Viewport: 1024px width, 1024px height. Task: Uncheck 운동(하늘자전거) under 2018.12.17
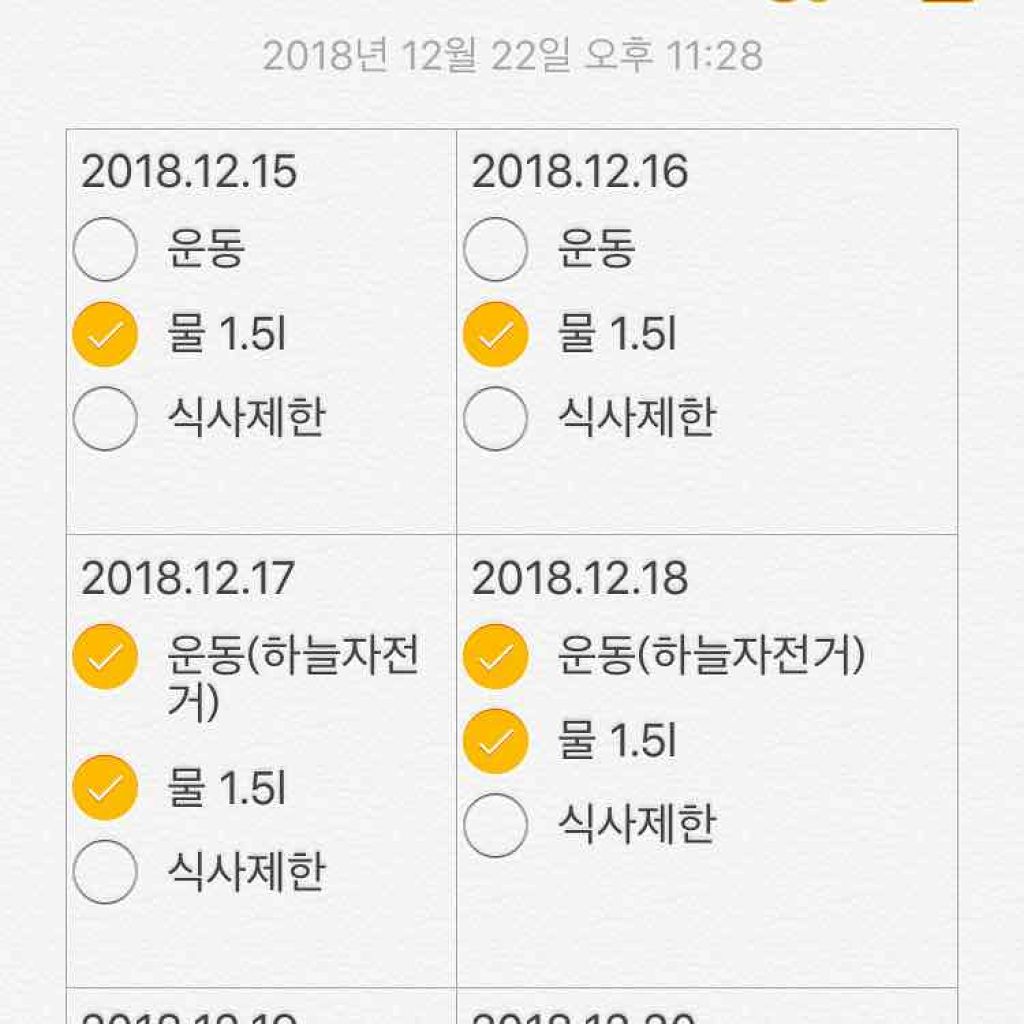point(105,656)
